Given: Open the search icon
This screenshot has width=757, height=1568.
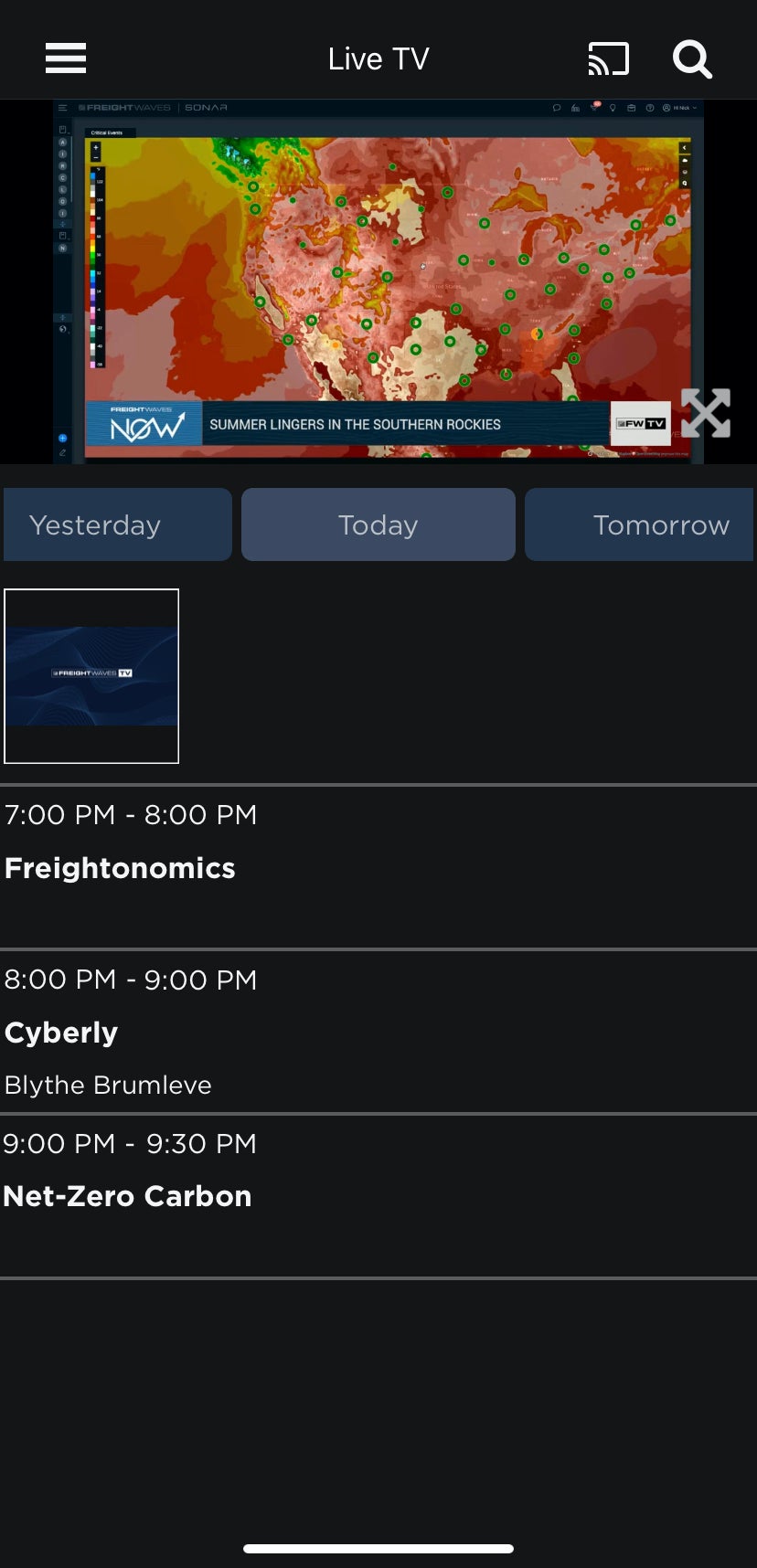Looking at the screenshot, I should (692, 59).
